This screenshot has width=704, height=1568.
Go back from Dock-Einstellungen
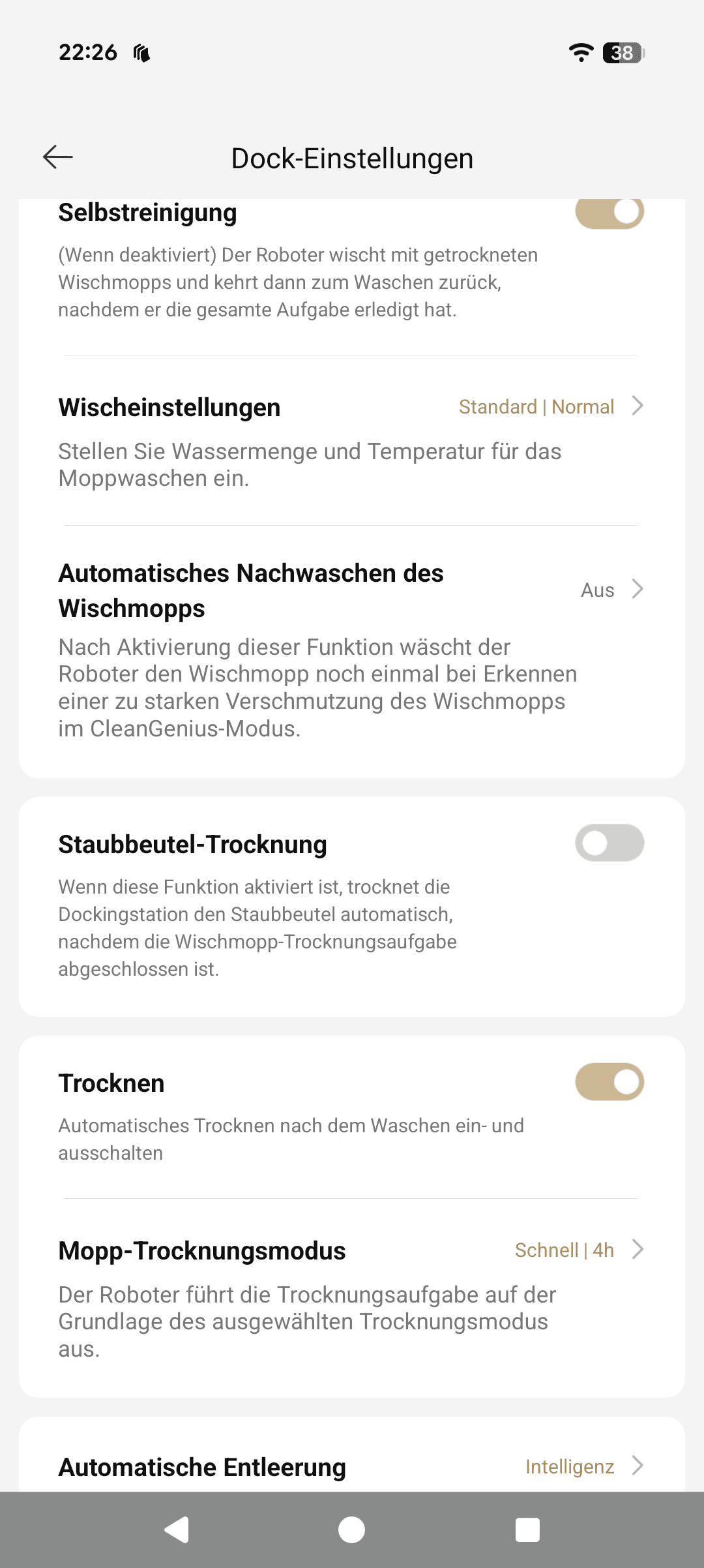tap(58, 157)
